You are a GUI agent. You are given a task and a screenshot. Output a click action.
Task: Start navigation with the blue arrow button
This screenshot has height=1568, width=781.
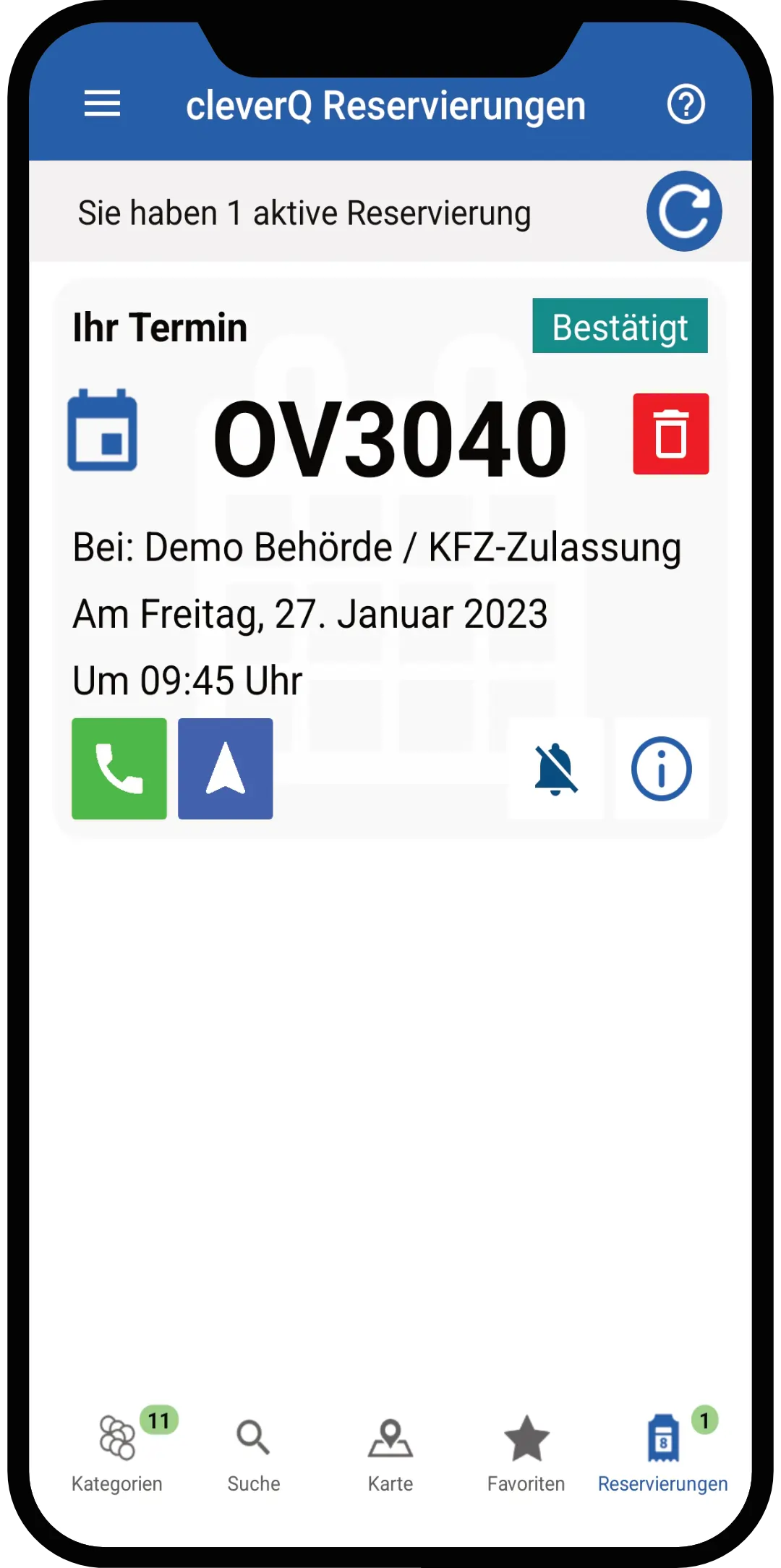[x=226, y=769]
